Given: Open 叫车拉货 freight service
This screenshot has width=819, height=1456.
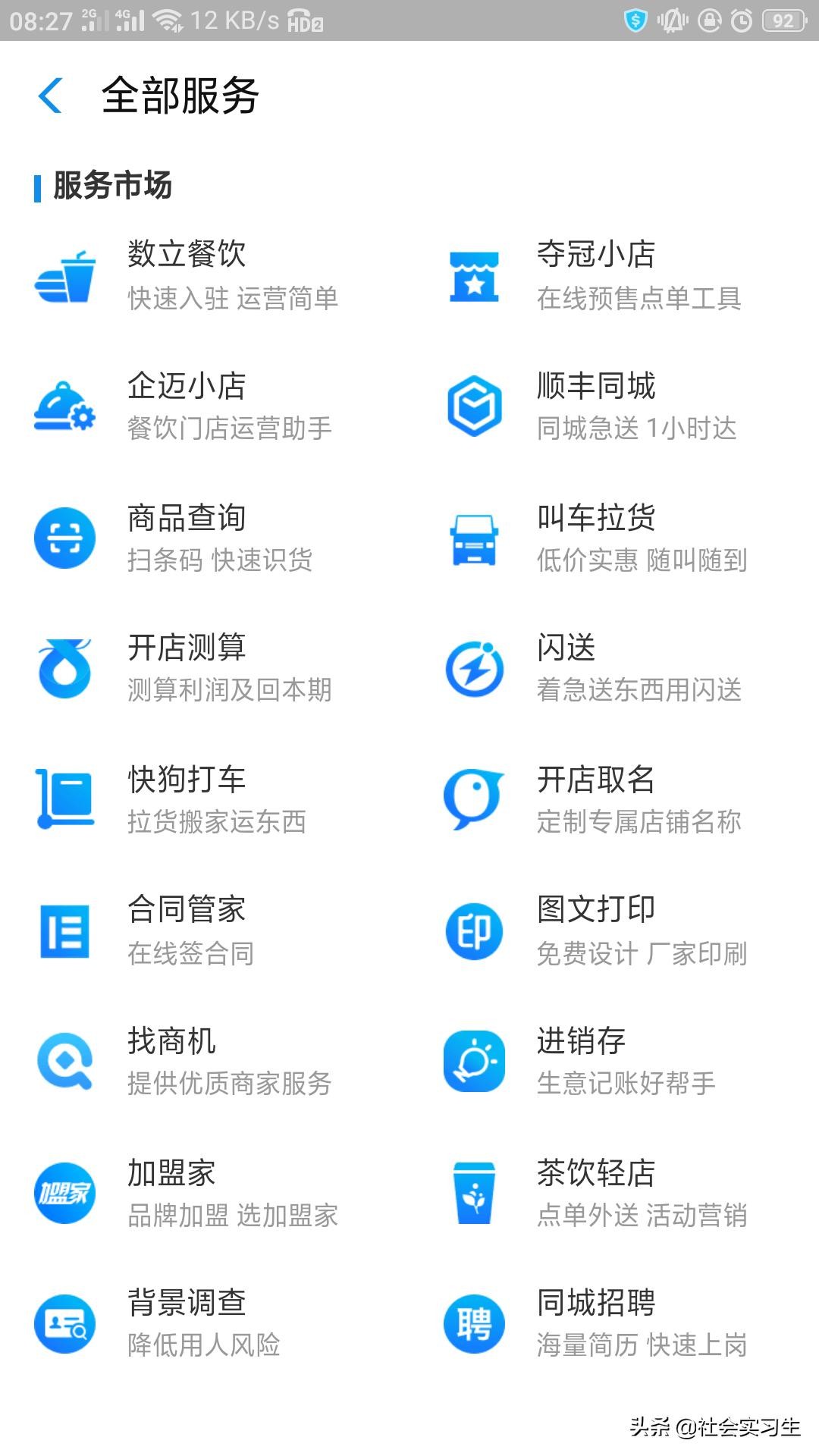Looking at the screenshot, I should click(595, 538).
